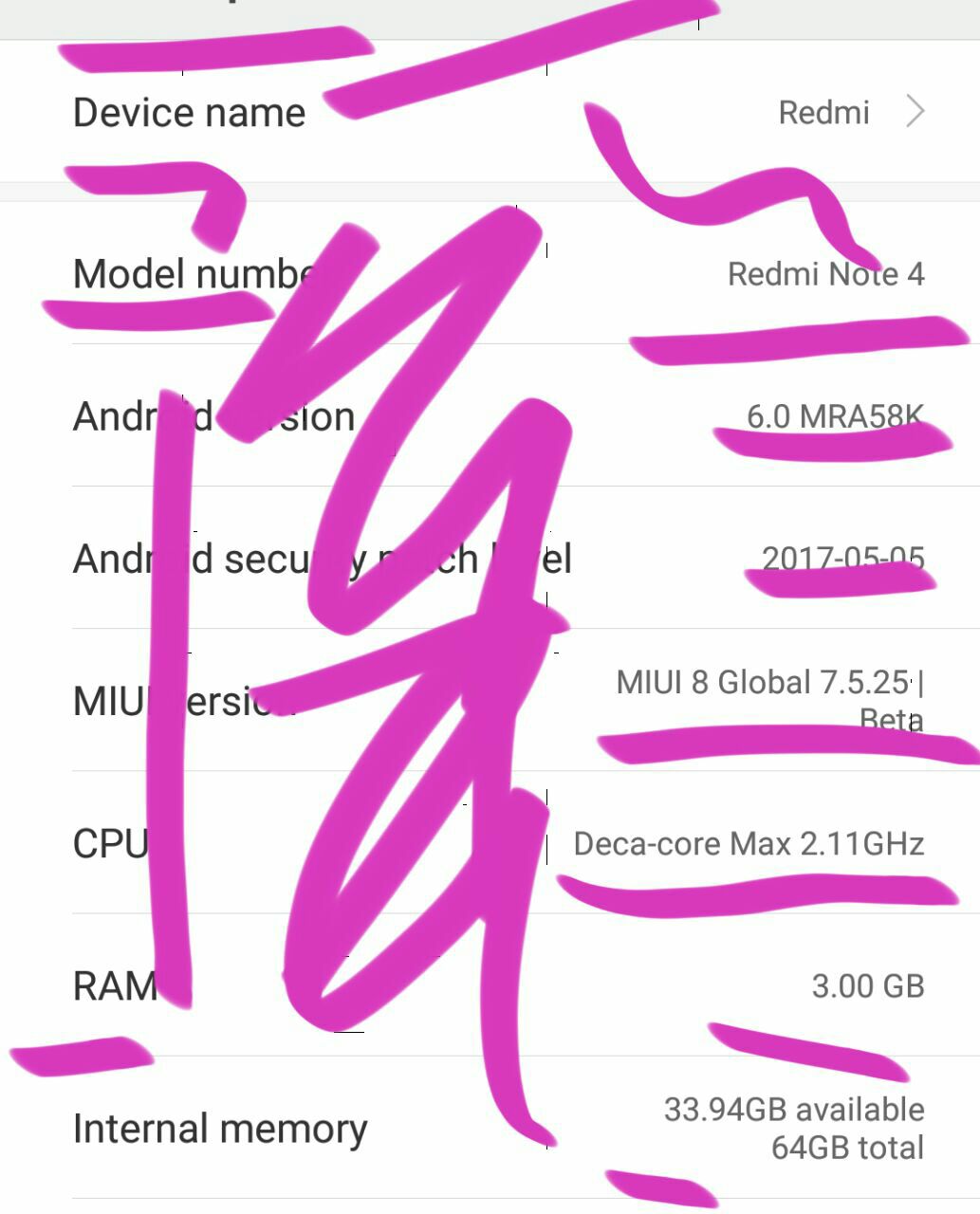
Task: Tap the Android version row
Action: pos(490,415)
